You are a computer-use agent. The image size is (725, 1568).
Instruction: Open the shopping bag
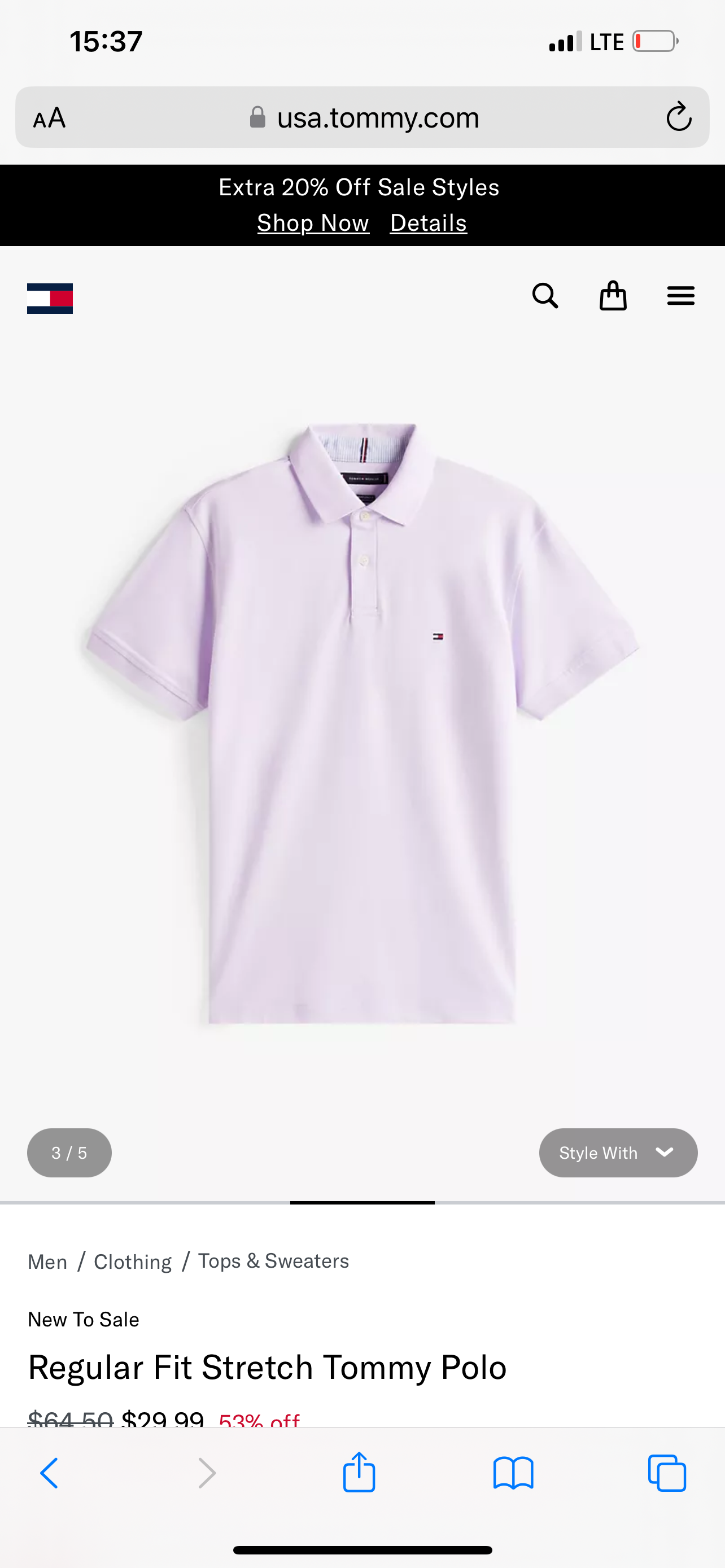(613, 296)
